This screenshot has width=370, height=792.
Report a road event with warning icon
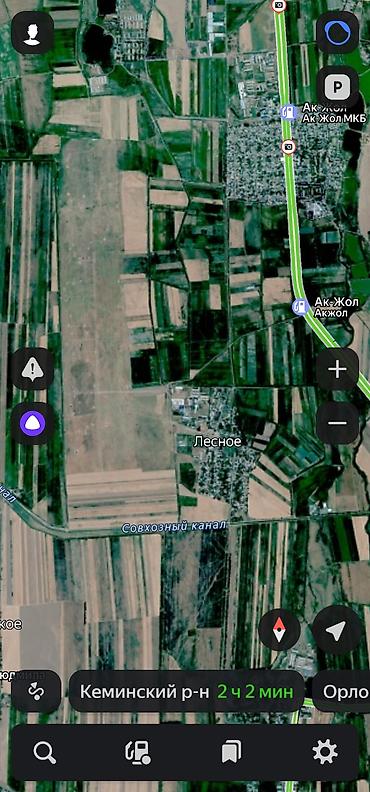coord(33,369)
